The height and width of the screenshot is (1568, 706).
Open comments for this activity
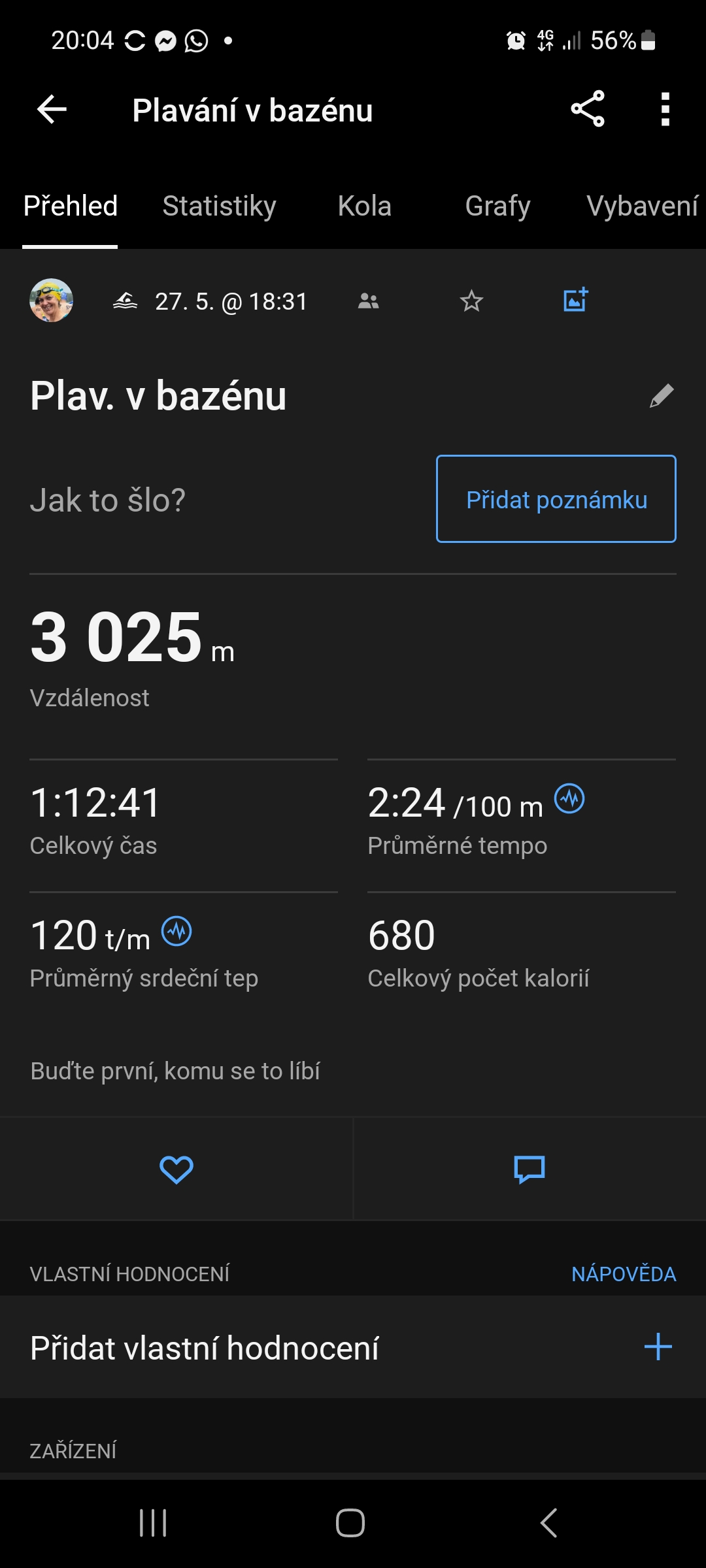(529, 1169)
